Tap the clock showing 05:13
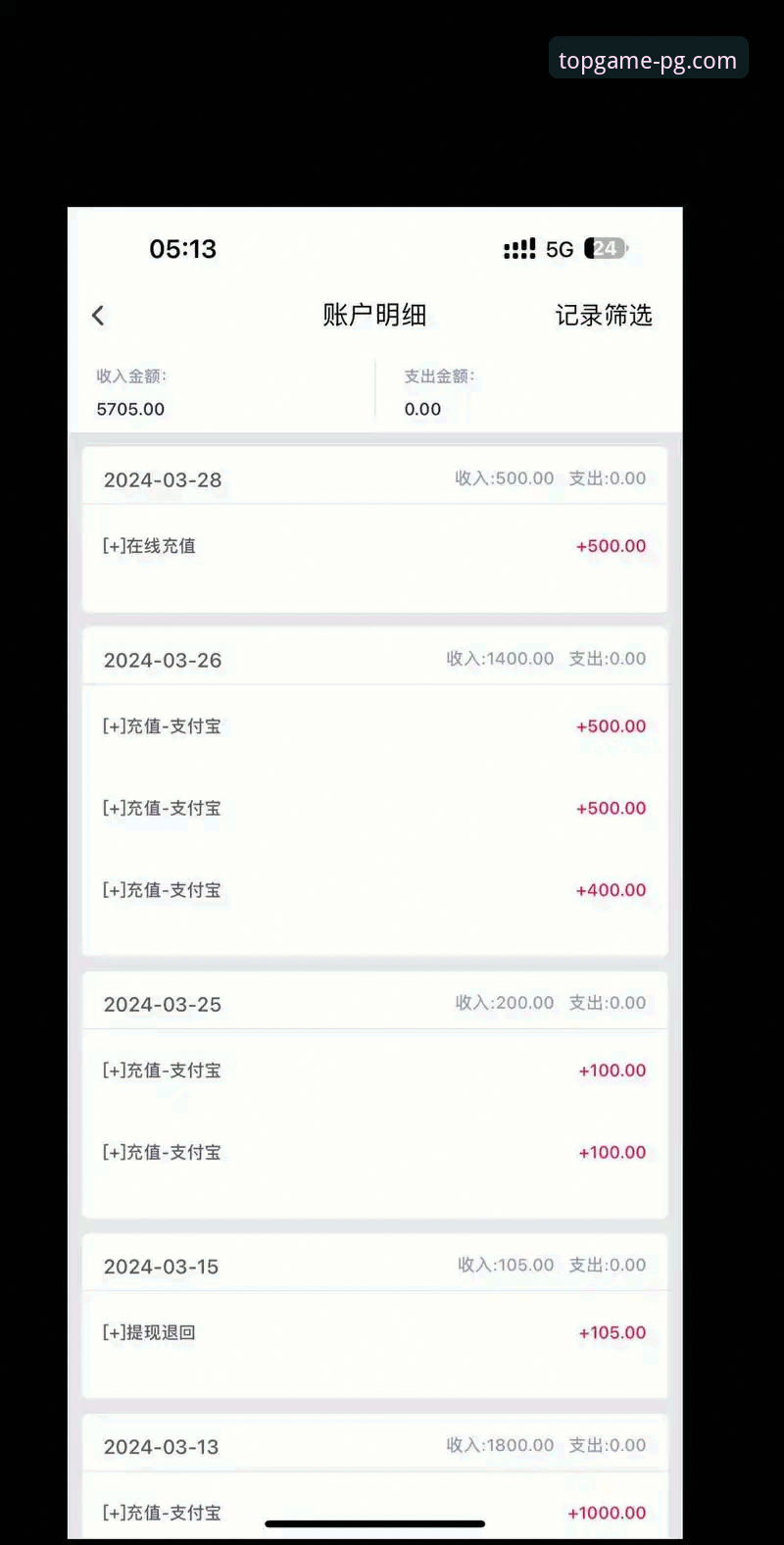 (x=183, y=248)
